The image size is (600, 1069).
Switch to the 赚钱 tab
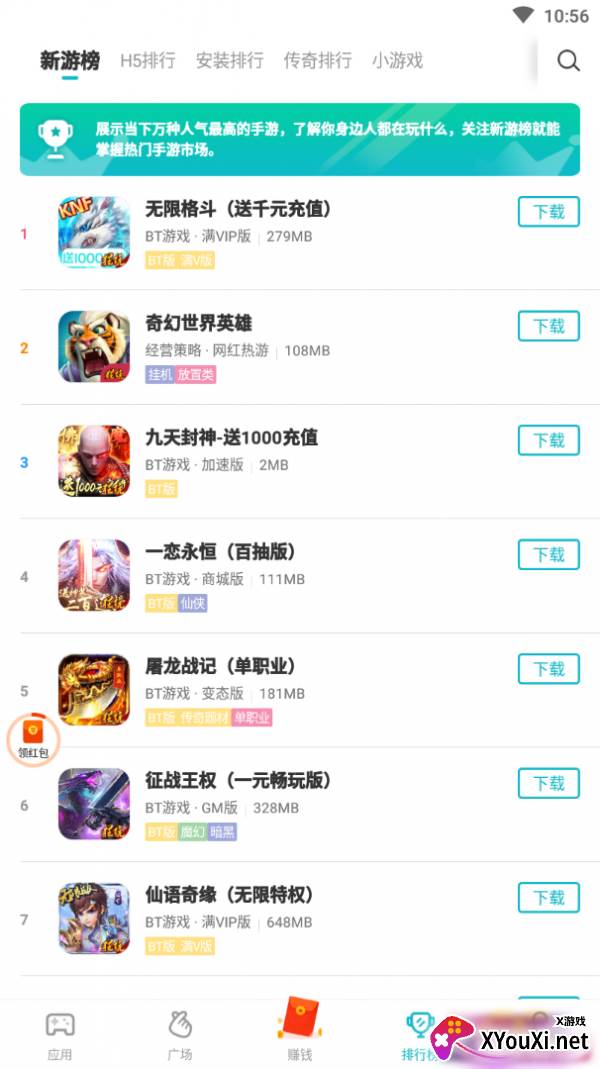pyautogui.click(x=300, y=1030)
